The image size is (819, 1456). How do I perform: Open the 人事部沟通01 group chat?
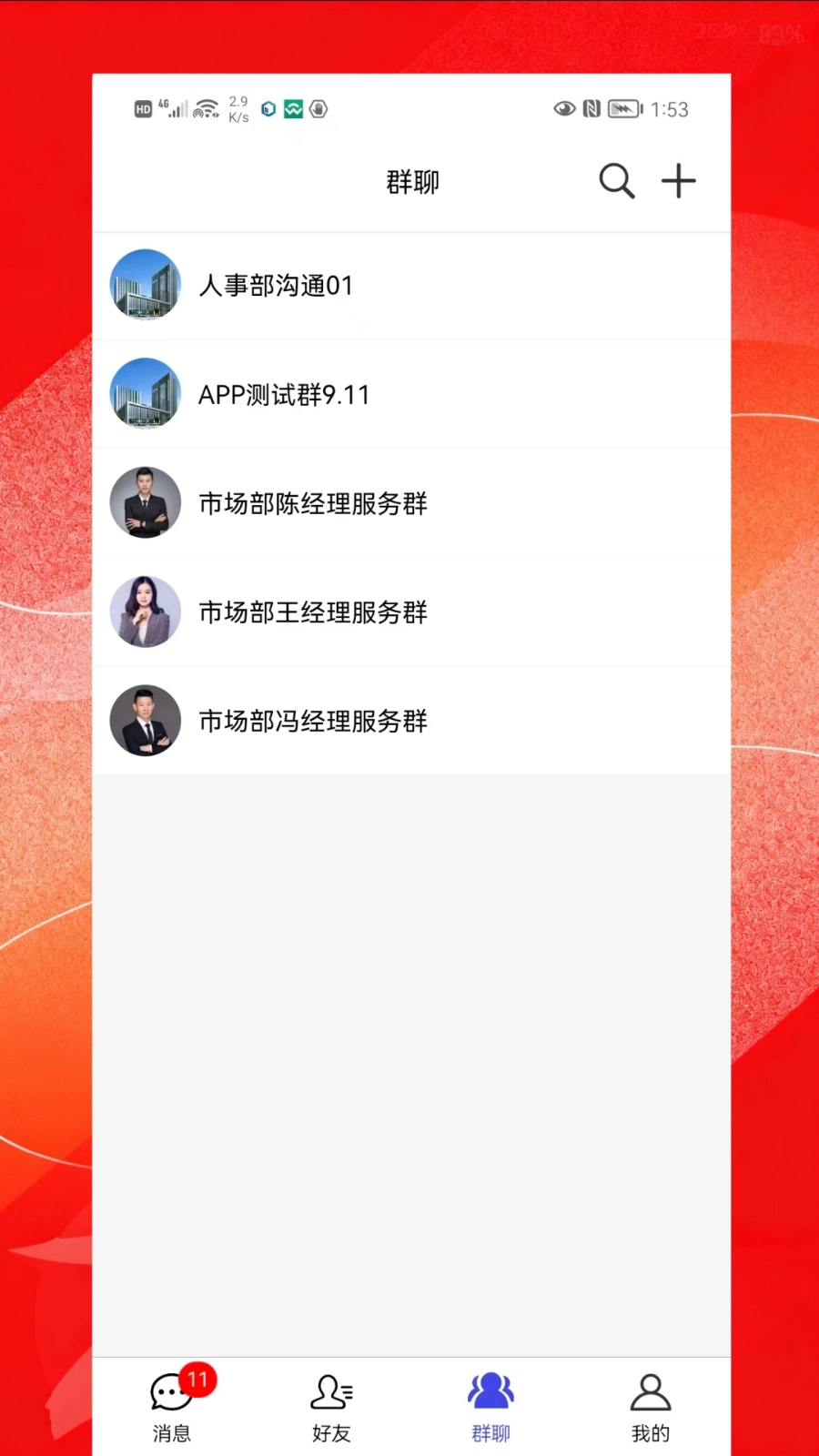coord(409,286)
